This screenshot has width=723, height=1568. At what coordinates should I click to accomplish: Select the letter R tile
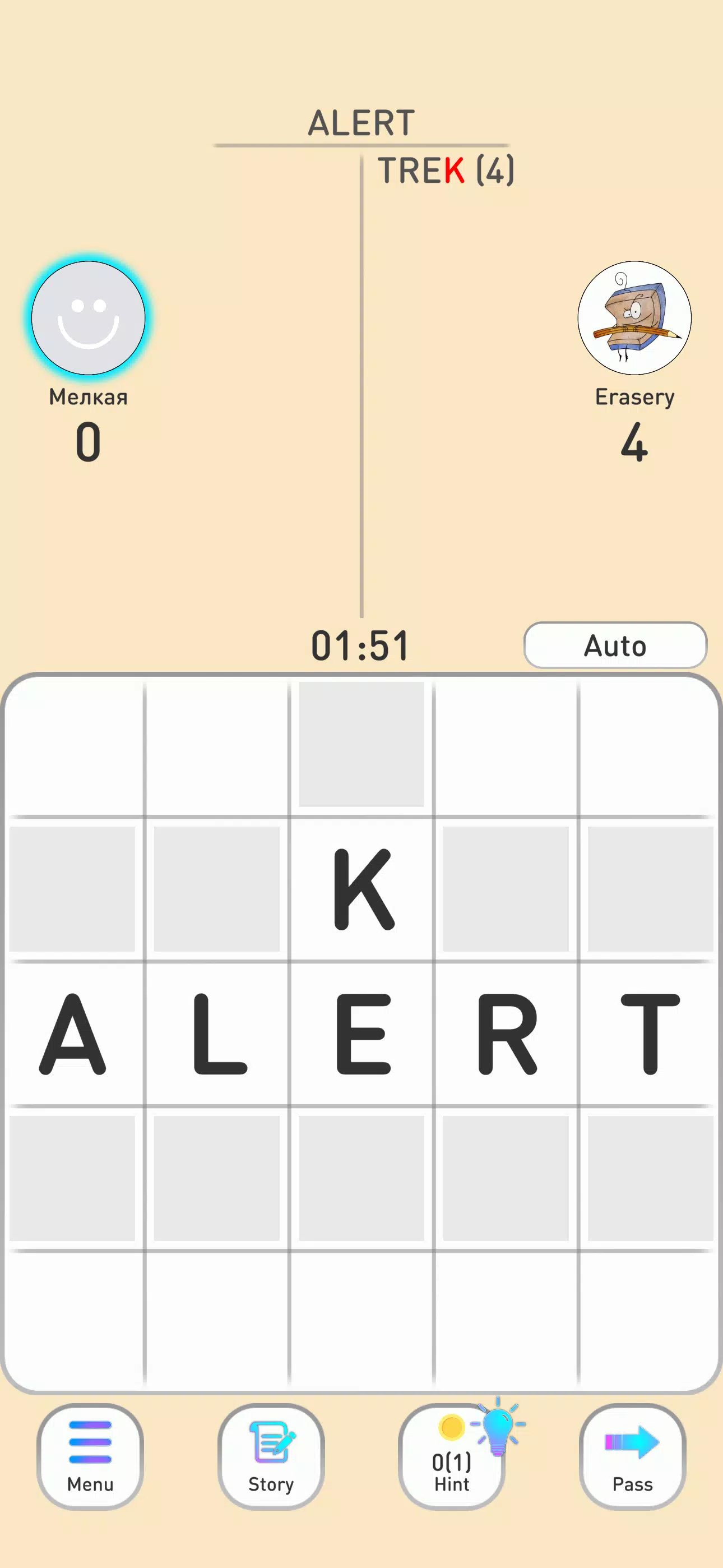coord(506,1034)
